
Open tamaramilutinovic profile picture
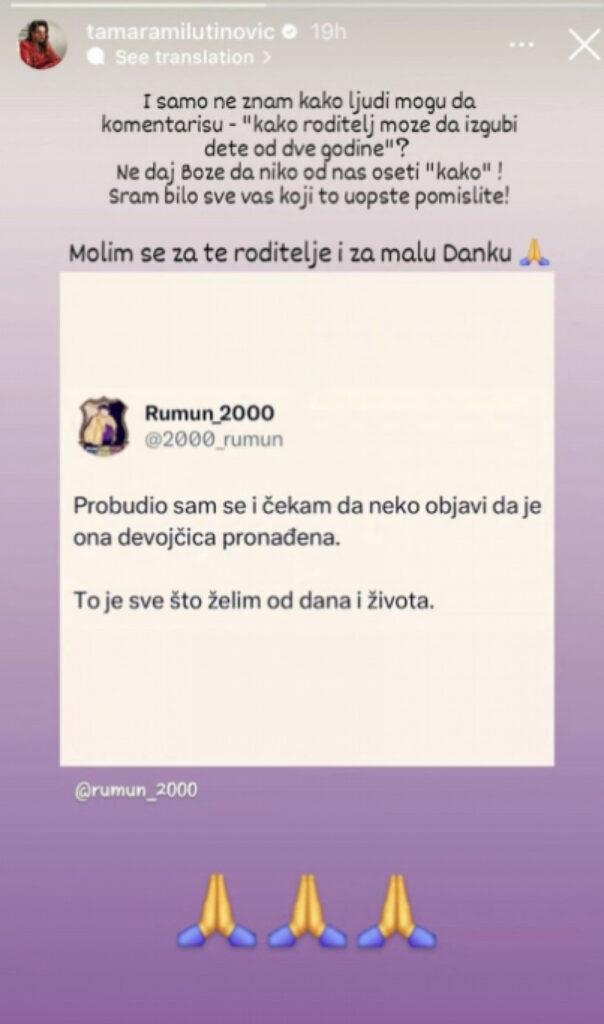43,44
